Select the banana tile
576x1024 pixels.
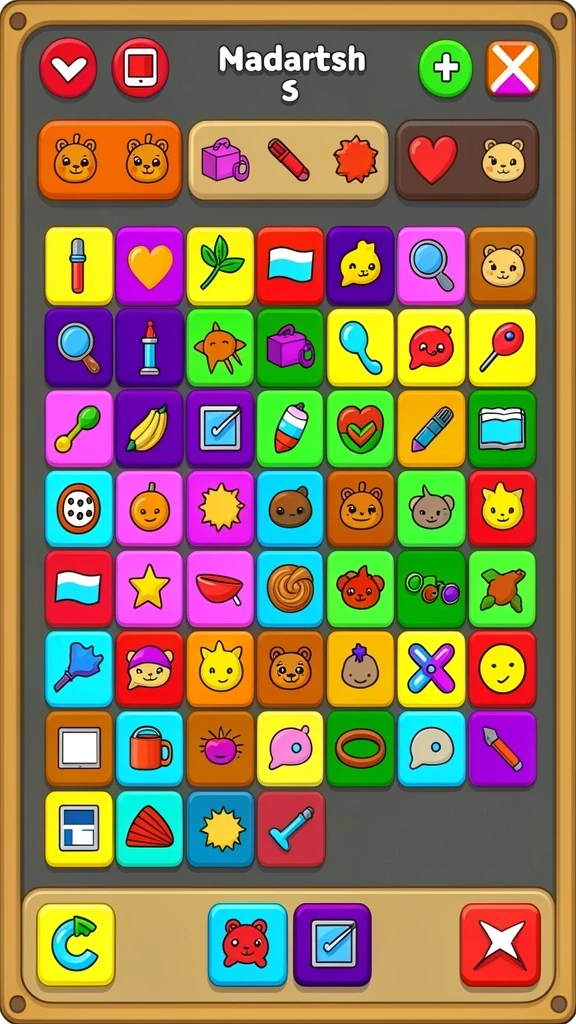(150, 428)
